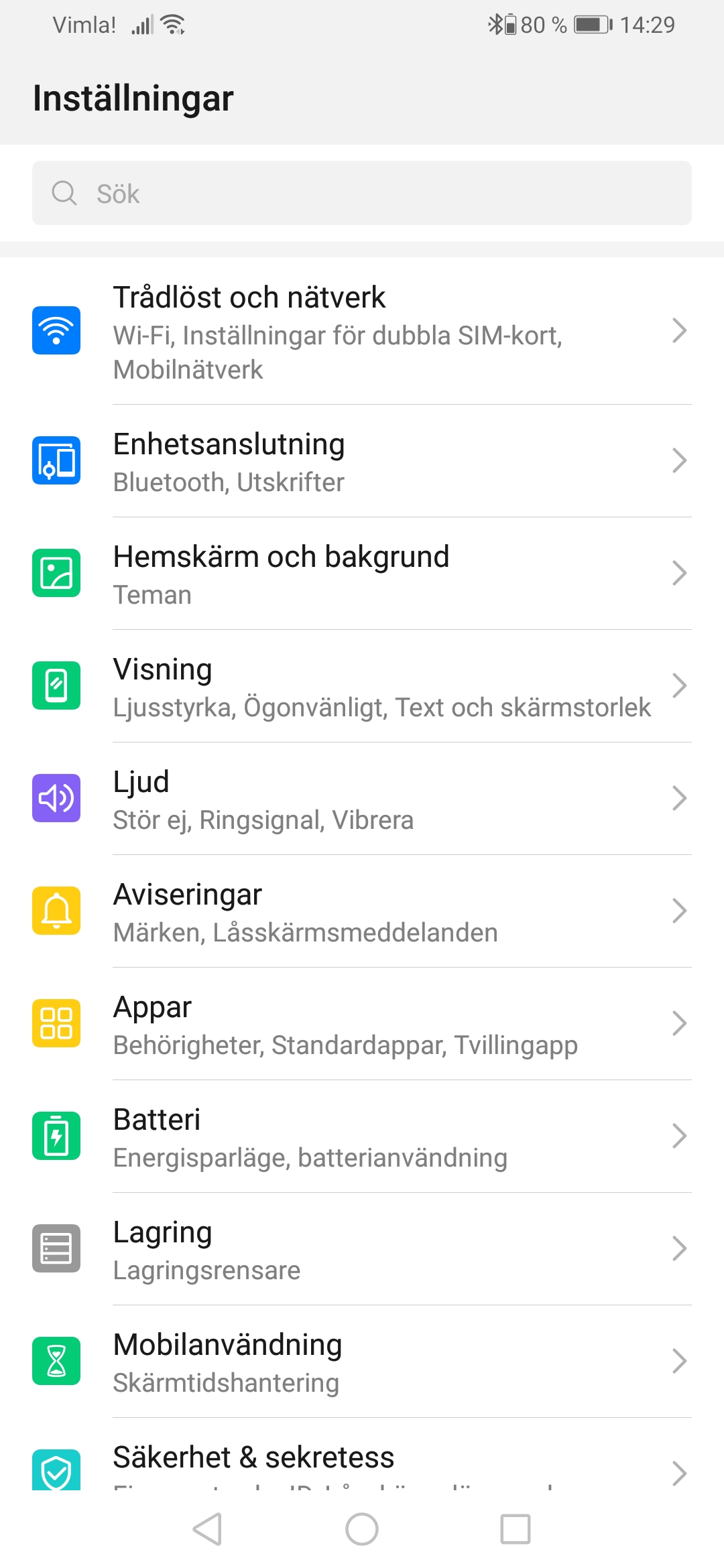This screenshot has width=724, height=1568.
Task: Go to Appar settings
Action: [362, 1024]
